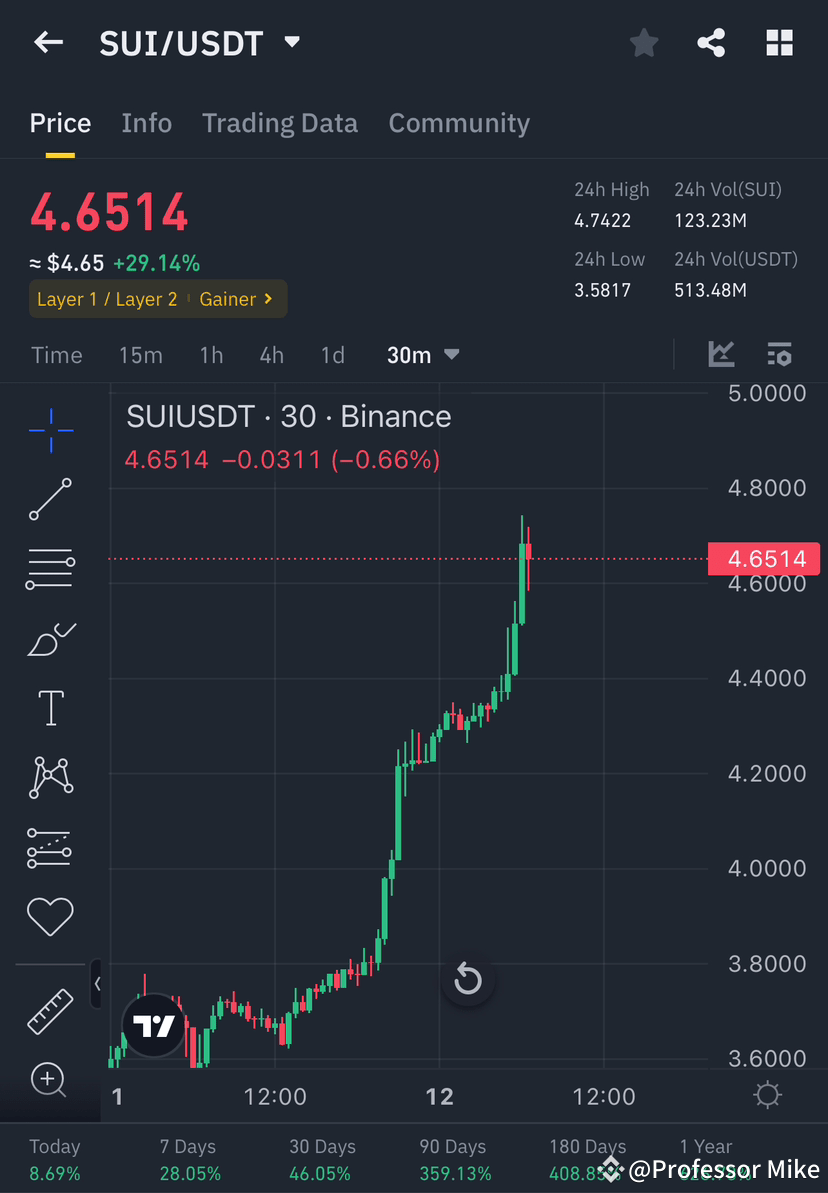This screenshot has height=1193, width=828.
Task: Toggle favorite with the star icon
Action: 643,42
